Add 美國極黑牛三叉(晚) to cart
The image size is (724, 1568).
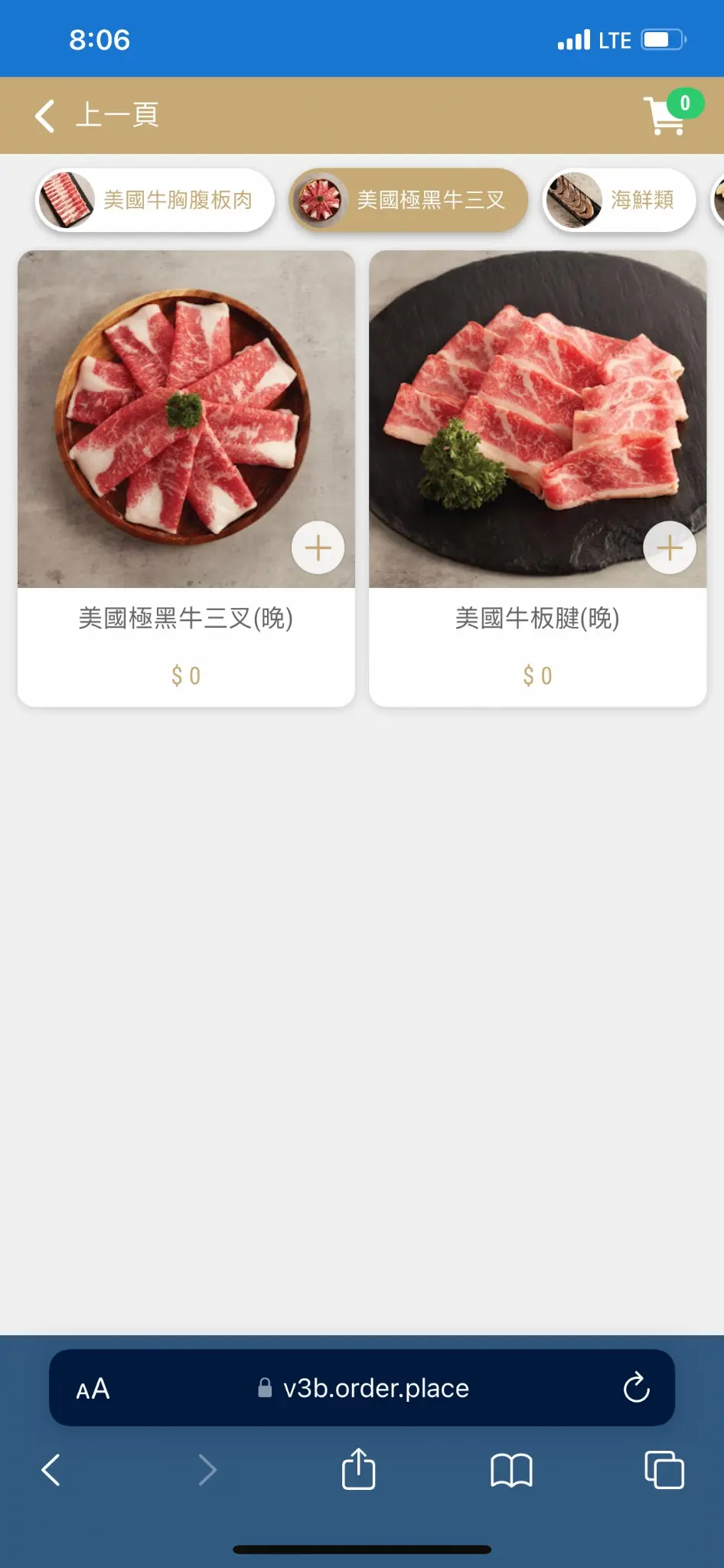pos(318,547)
